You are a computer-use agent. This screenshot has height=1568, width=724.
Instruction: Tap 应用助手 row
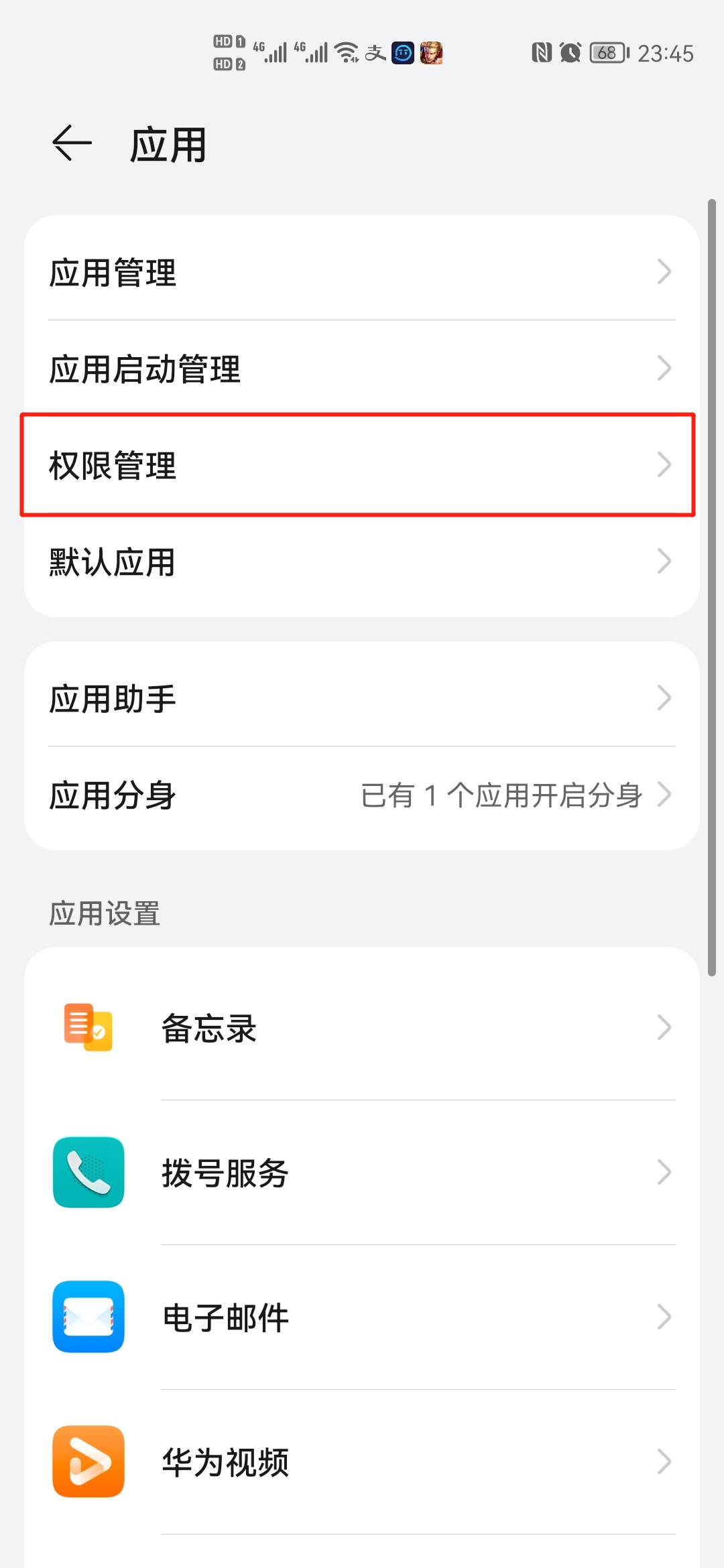tap(362, 698)
